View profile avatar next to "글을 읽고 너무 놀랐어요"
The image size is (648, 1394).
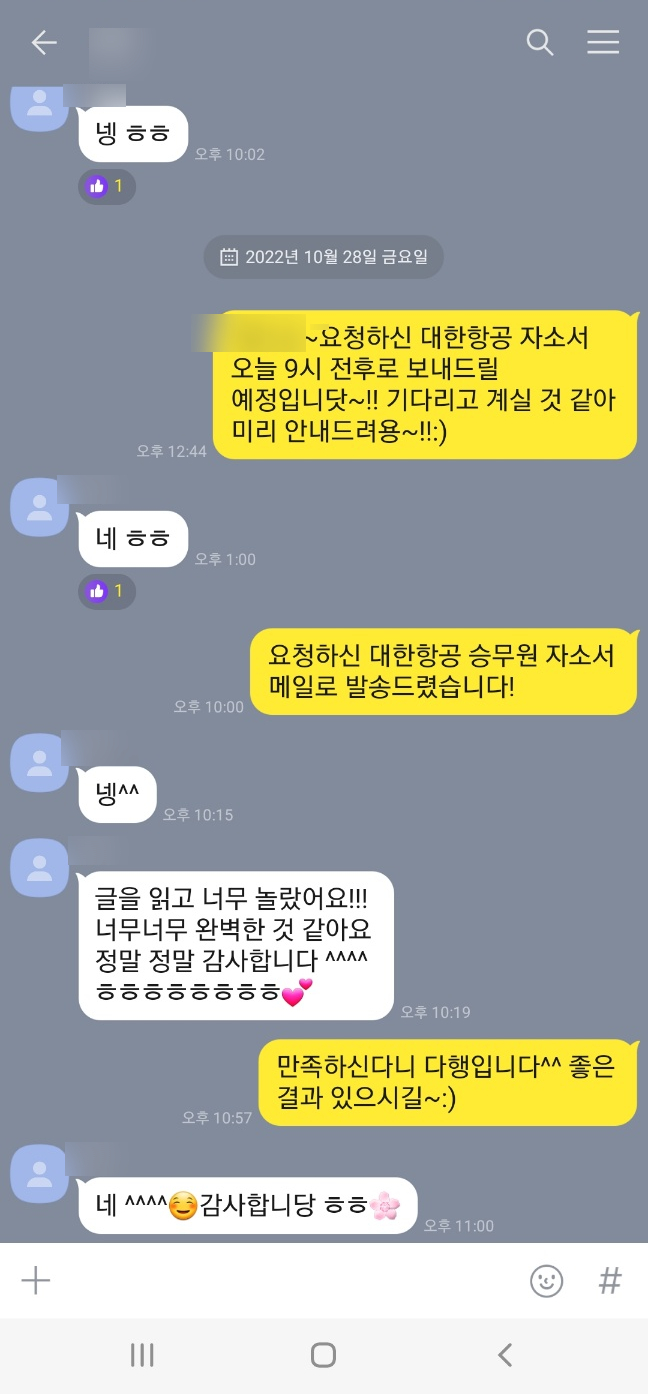[x=39, y=867]
